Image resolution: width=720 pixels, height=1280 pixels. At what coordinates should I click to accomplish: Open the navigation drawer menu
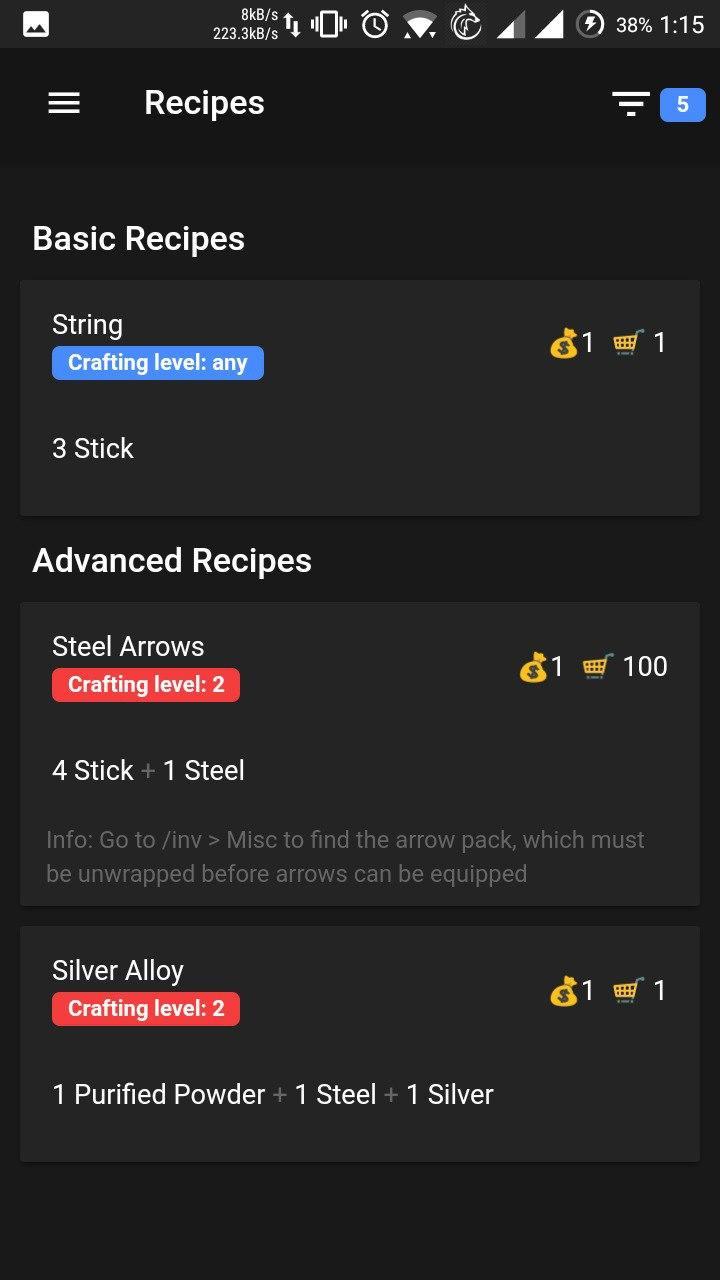click(x=63, y=103)
